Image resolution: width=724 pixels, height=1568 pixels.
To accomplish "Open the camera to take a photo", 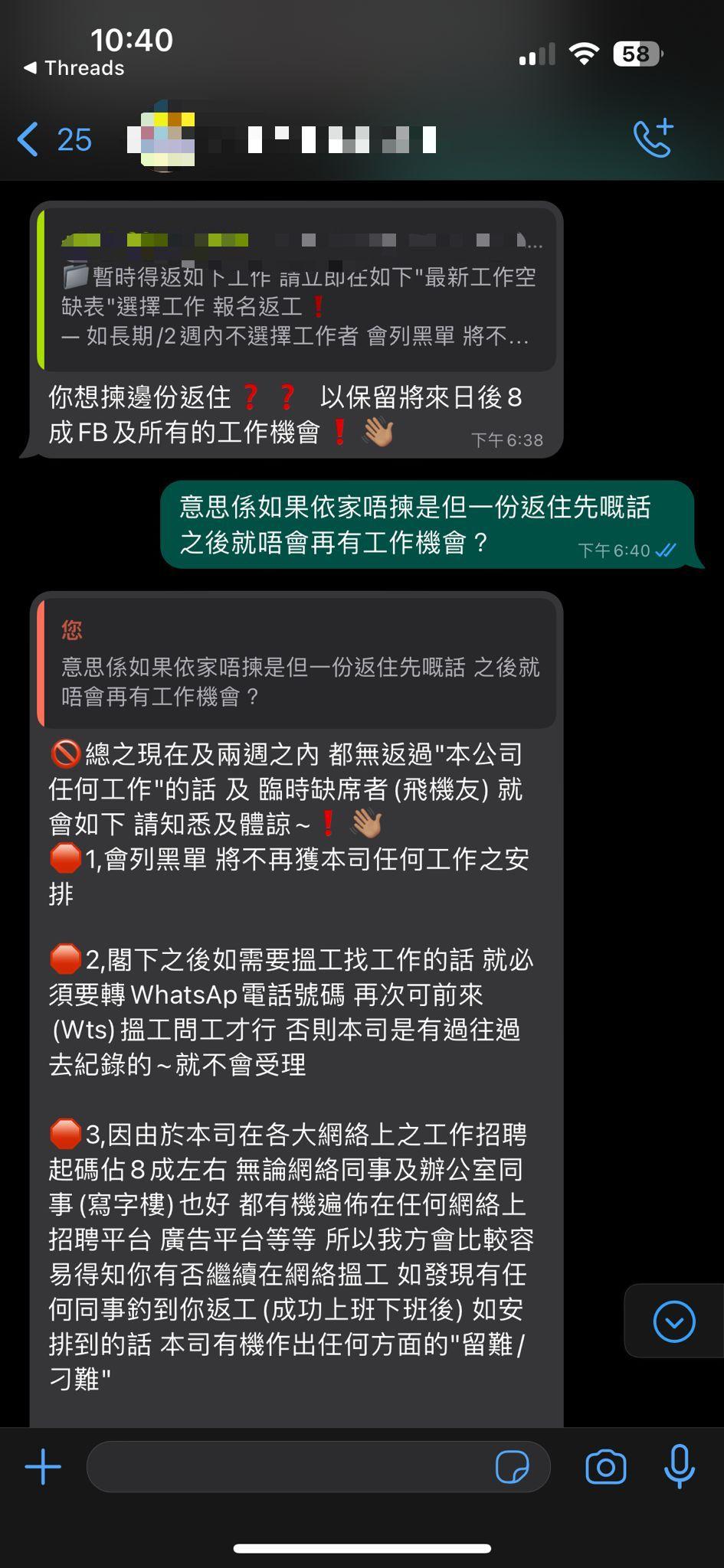I will [x=605, y=1467].
